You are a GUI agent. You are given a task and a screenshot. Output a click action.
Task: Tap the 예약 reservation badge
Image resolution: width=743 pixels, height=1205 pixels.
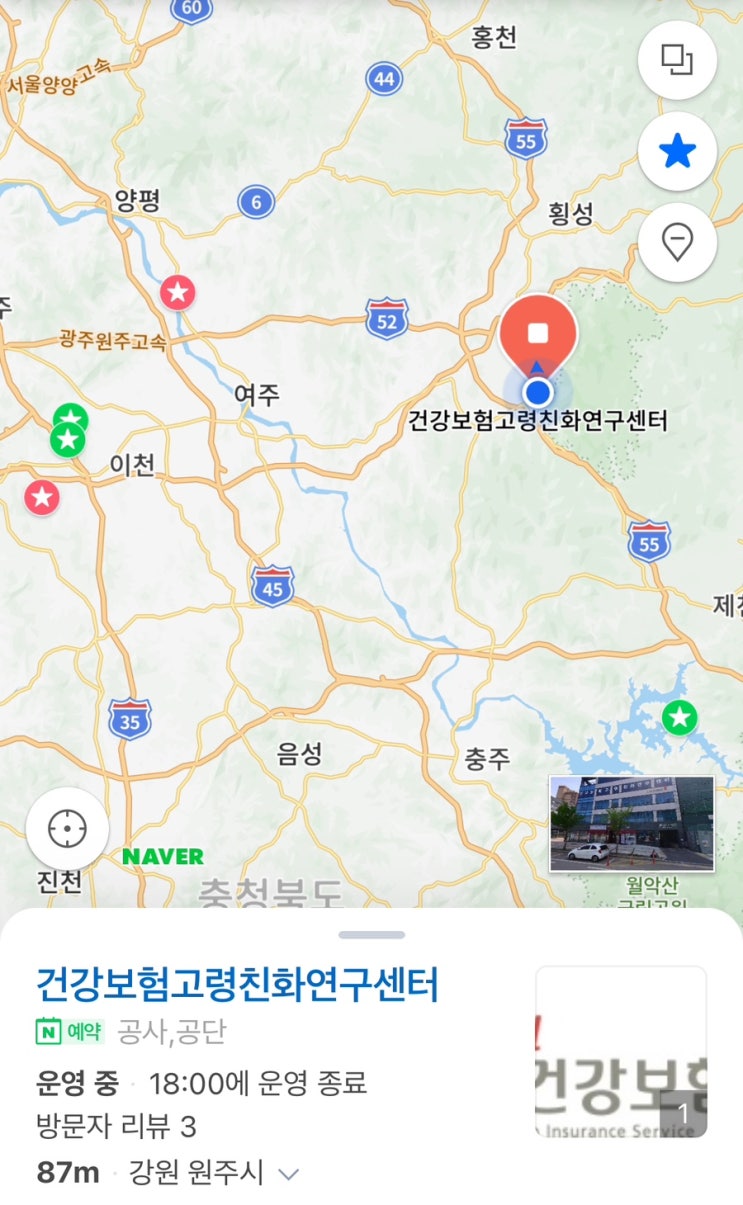click(x=69, y=1031)
